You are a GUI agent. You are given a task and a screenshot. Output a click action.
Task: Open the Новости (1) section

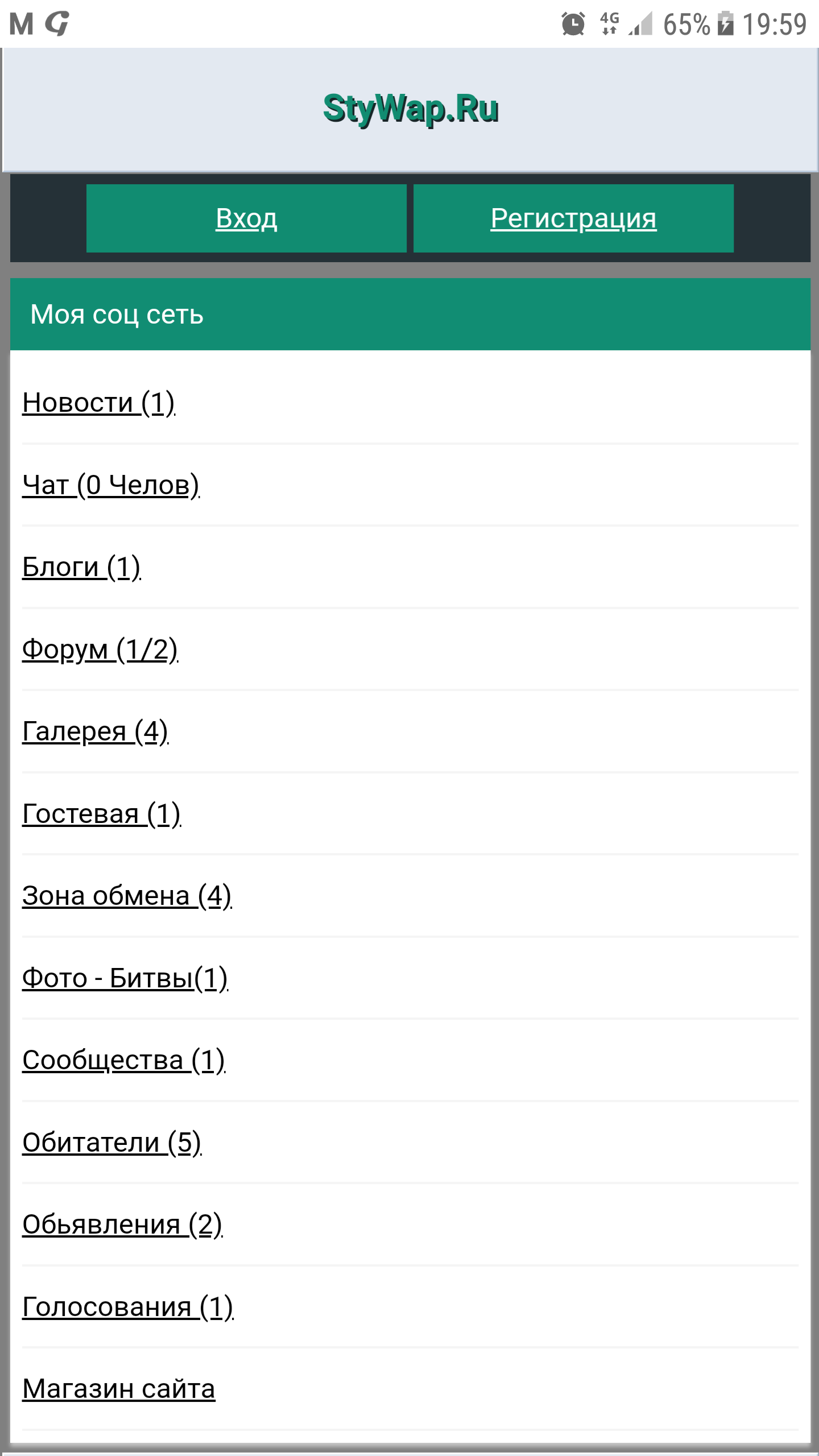pos(98,403)
